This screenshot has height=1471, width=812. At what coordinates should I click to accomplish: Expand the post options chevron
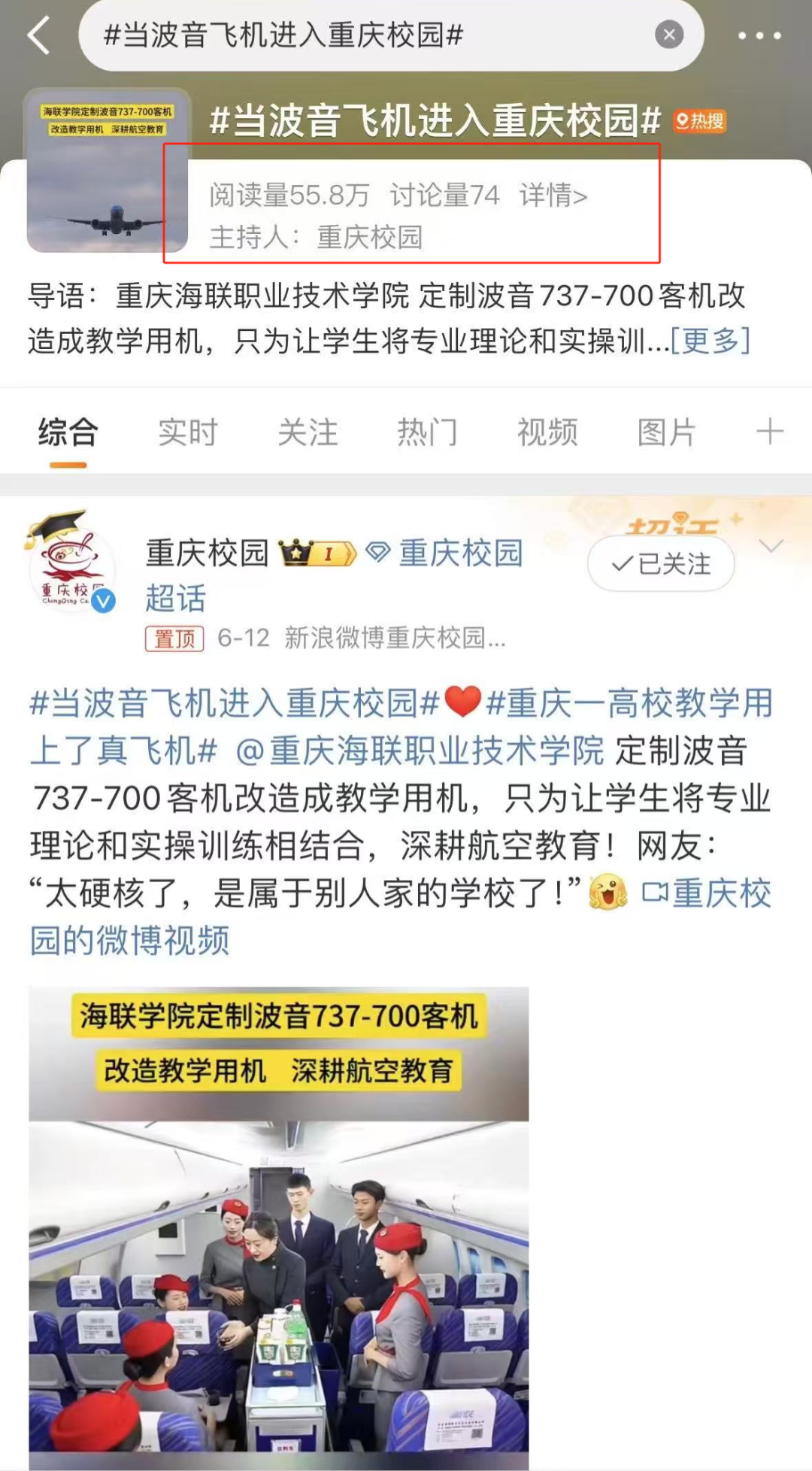pos(771,545)
